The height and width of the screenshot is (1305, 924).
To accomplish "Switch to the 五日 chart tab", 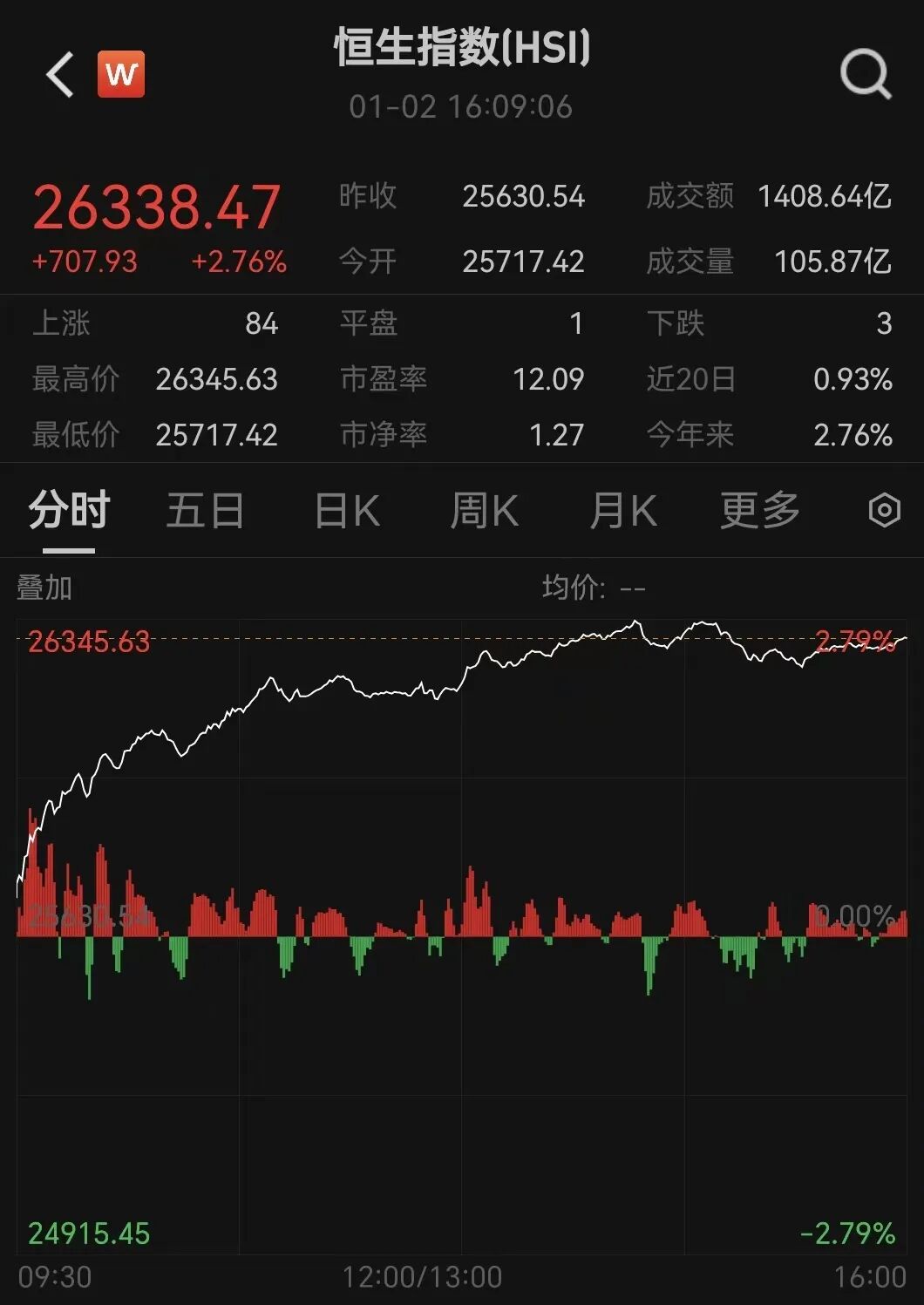I will pyautogui.click(x=205, y=510).
